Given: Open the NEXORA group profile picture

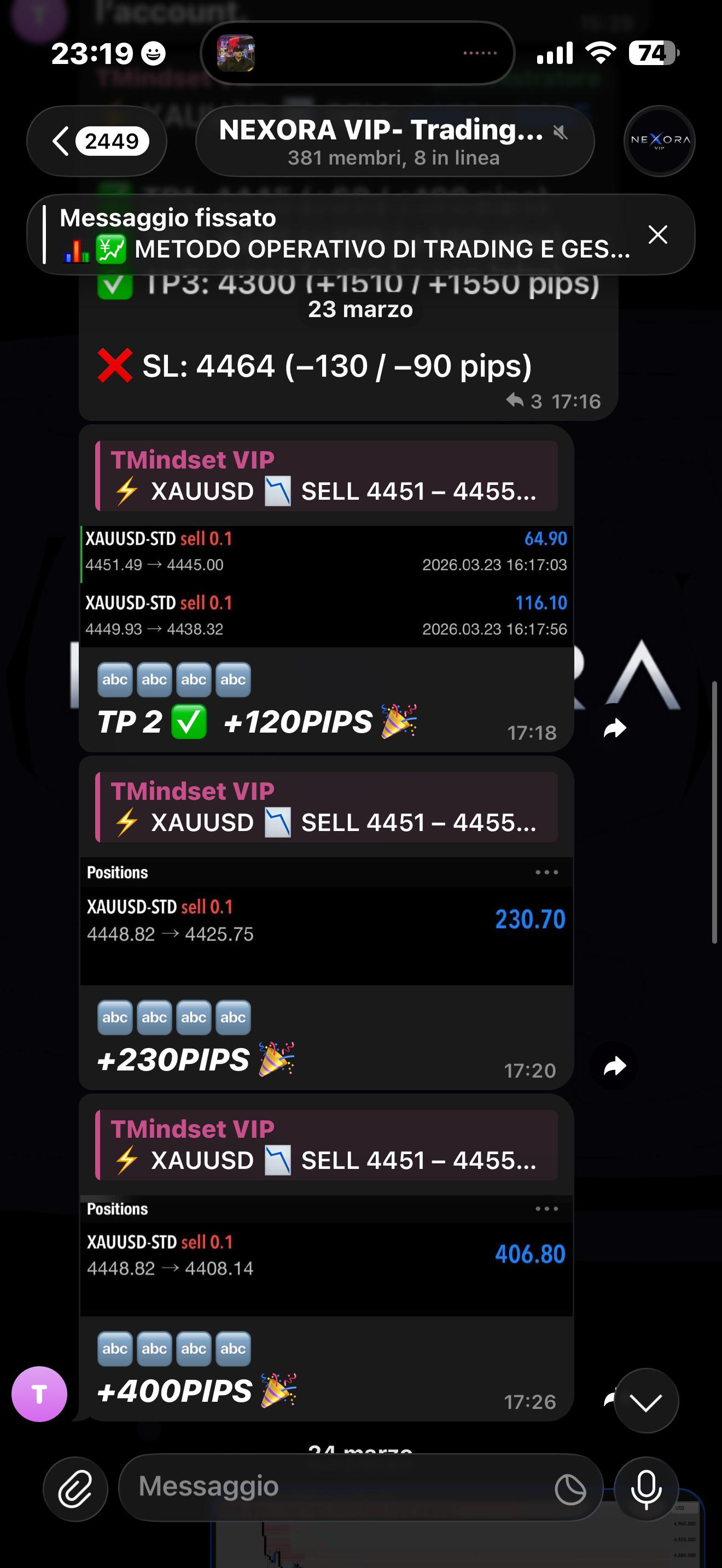Looking at the screenshot, I should coord(659,141).
